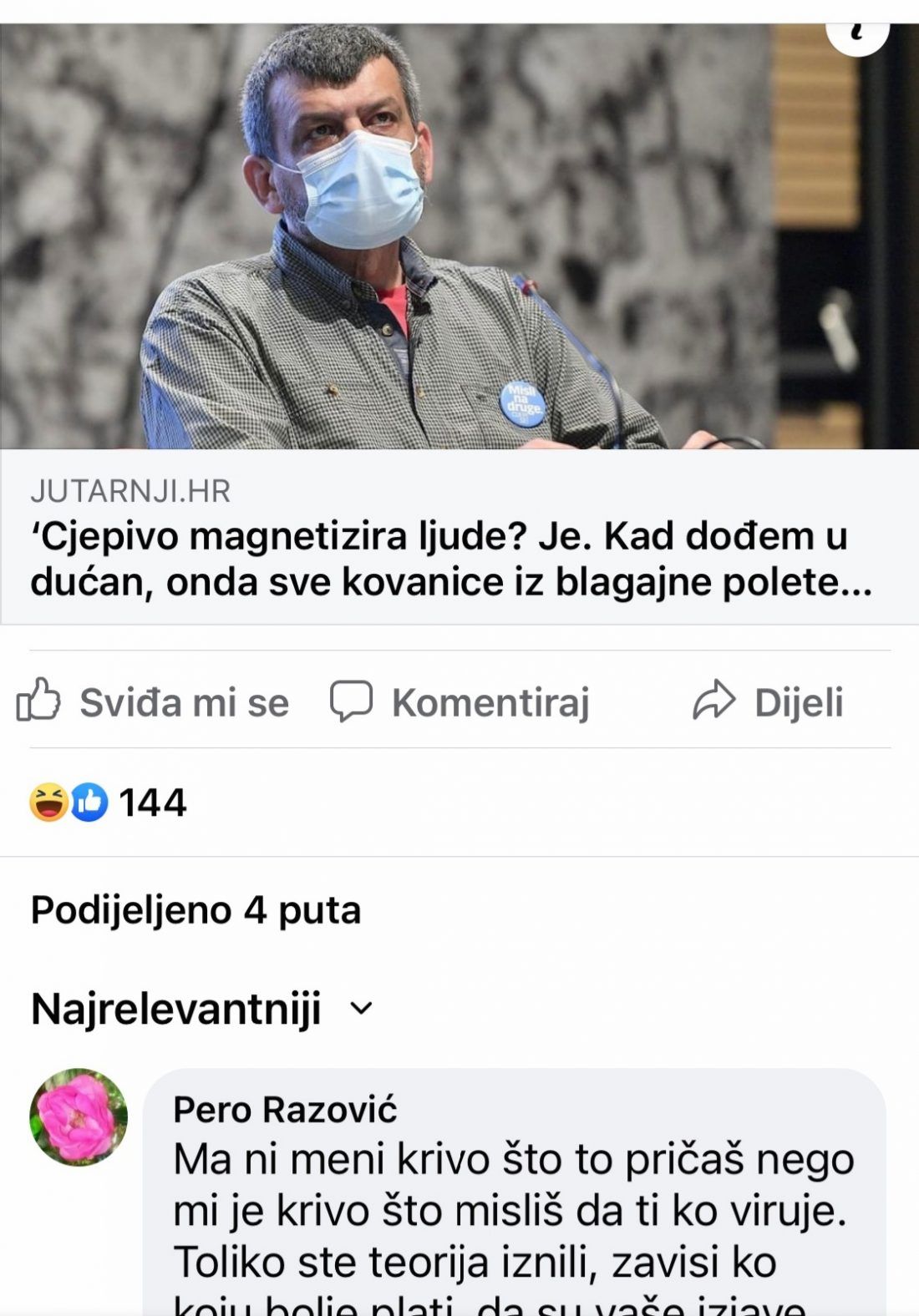This screenshot has width=919, height=1316.
Task: Expand the Najrelevantniji comment sorting dropdown
Action: tap(202, 1009)
